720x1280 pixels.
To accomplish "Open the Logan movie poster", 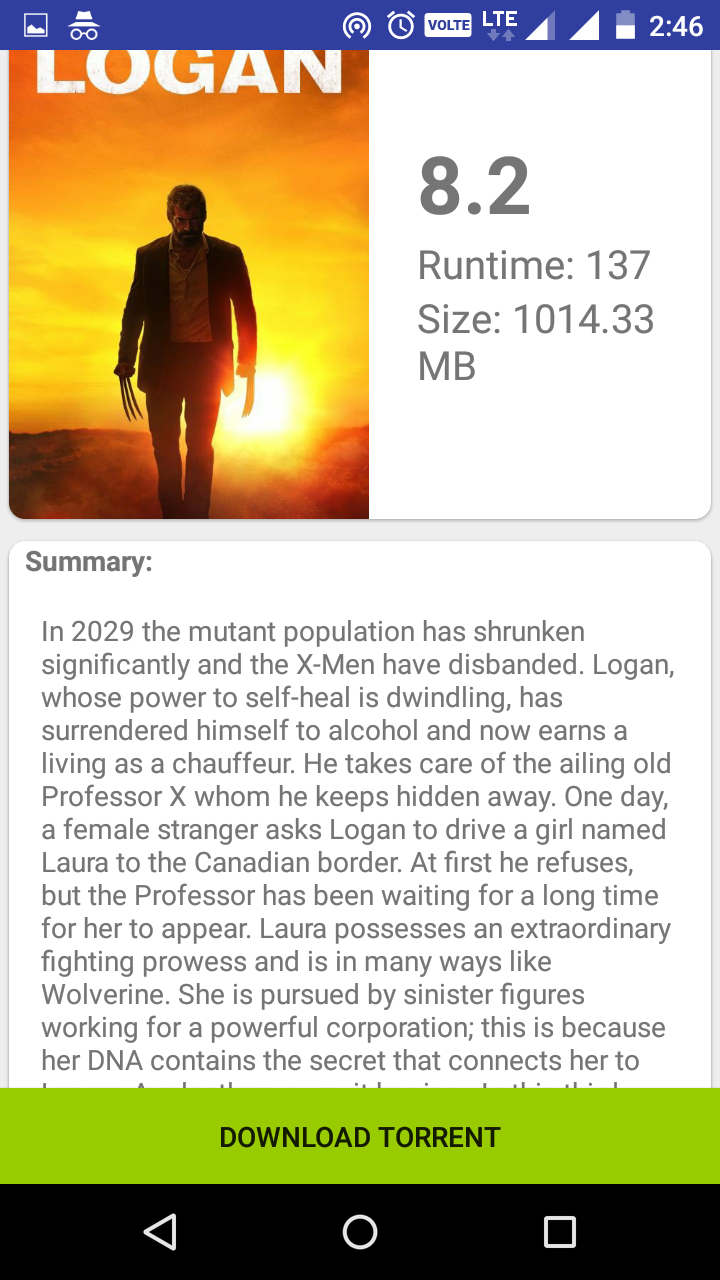I will pyautogui.click(x=189, y=284).
